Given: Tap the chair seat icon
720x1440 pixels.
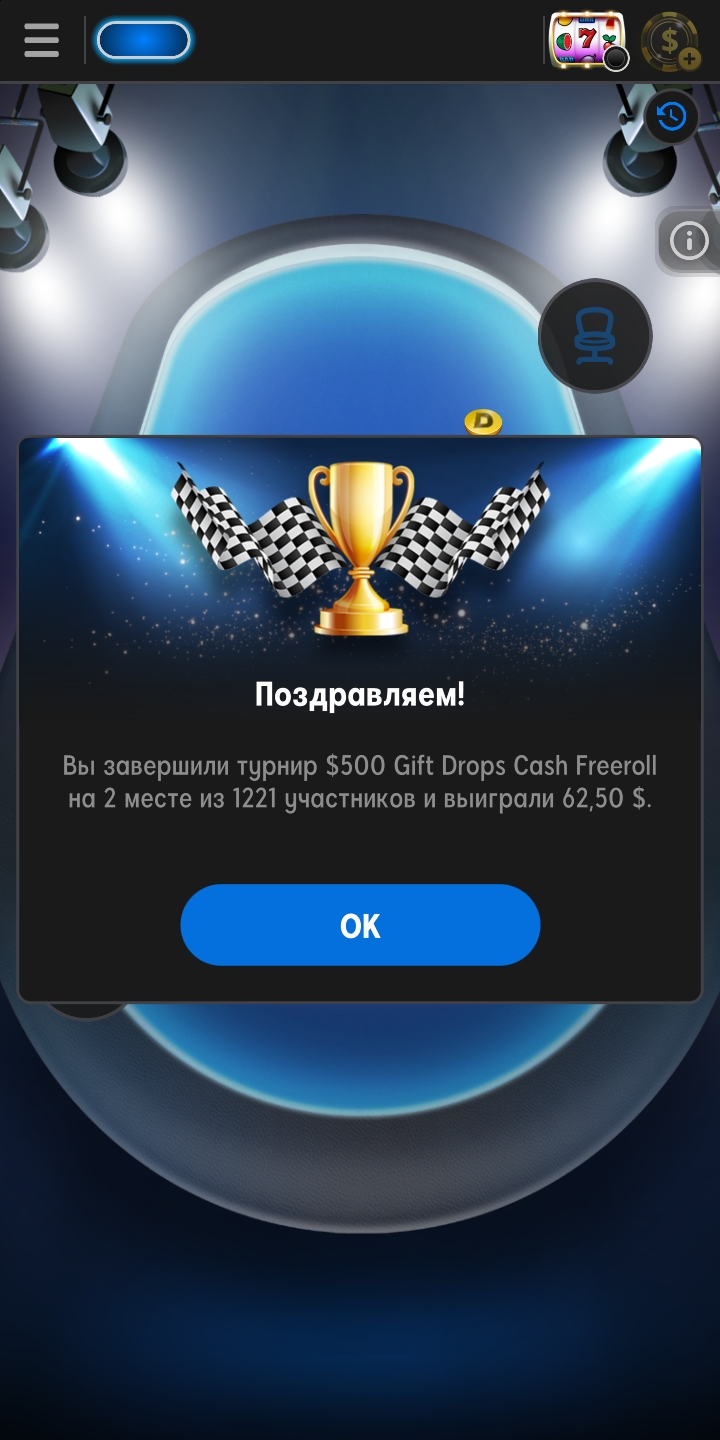Looking at the screenshot, I should [x=595, y=336].
